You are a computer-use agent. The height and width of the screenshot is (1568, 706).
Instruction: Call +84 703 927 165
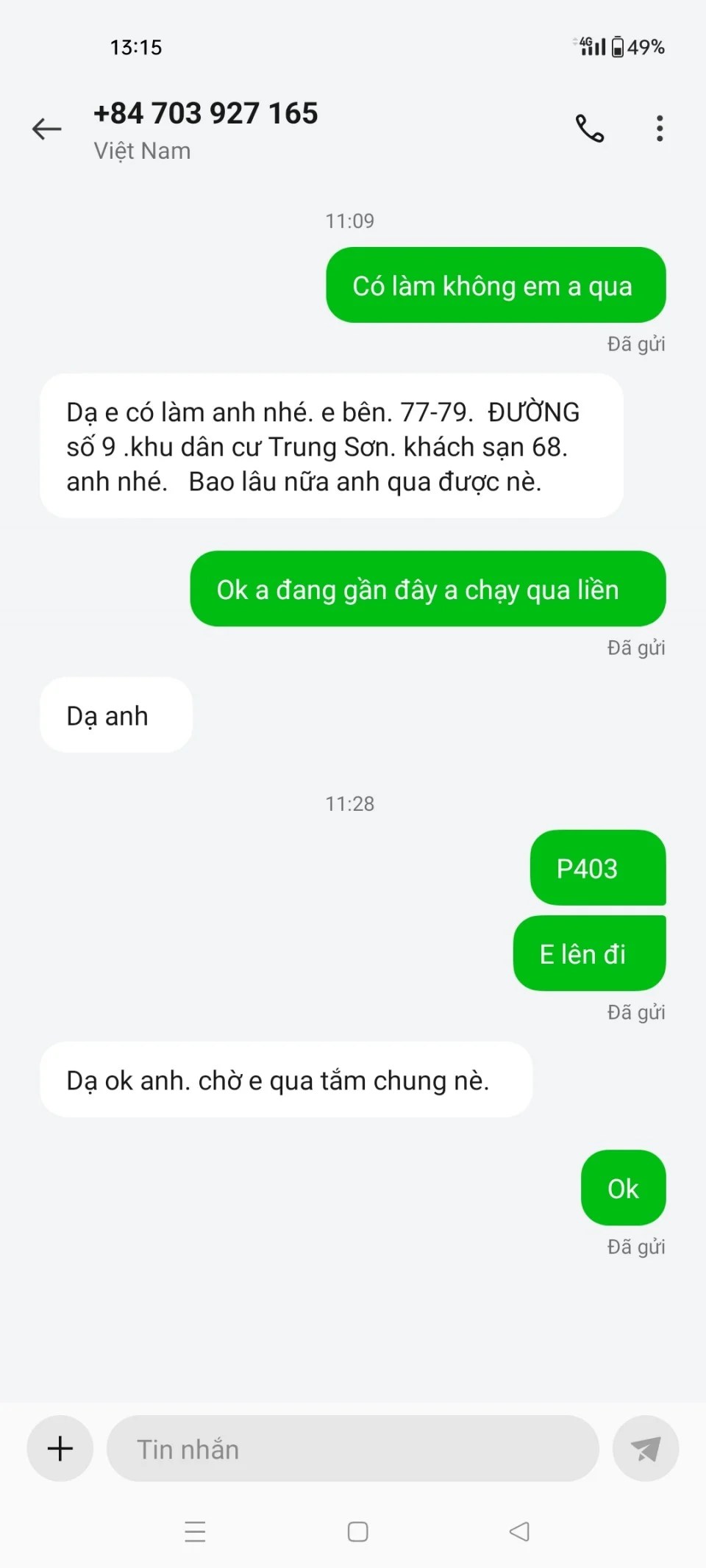tap(589, 129)
